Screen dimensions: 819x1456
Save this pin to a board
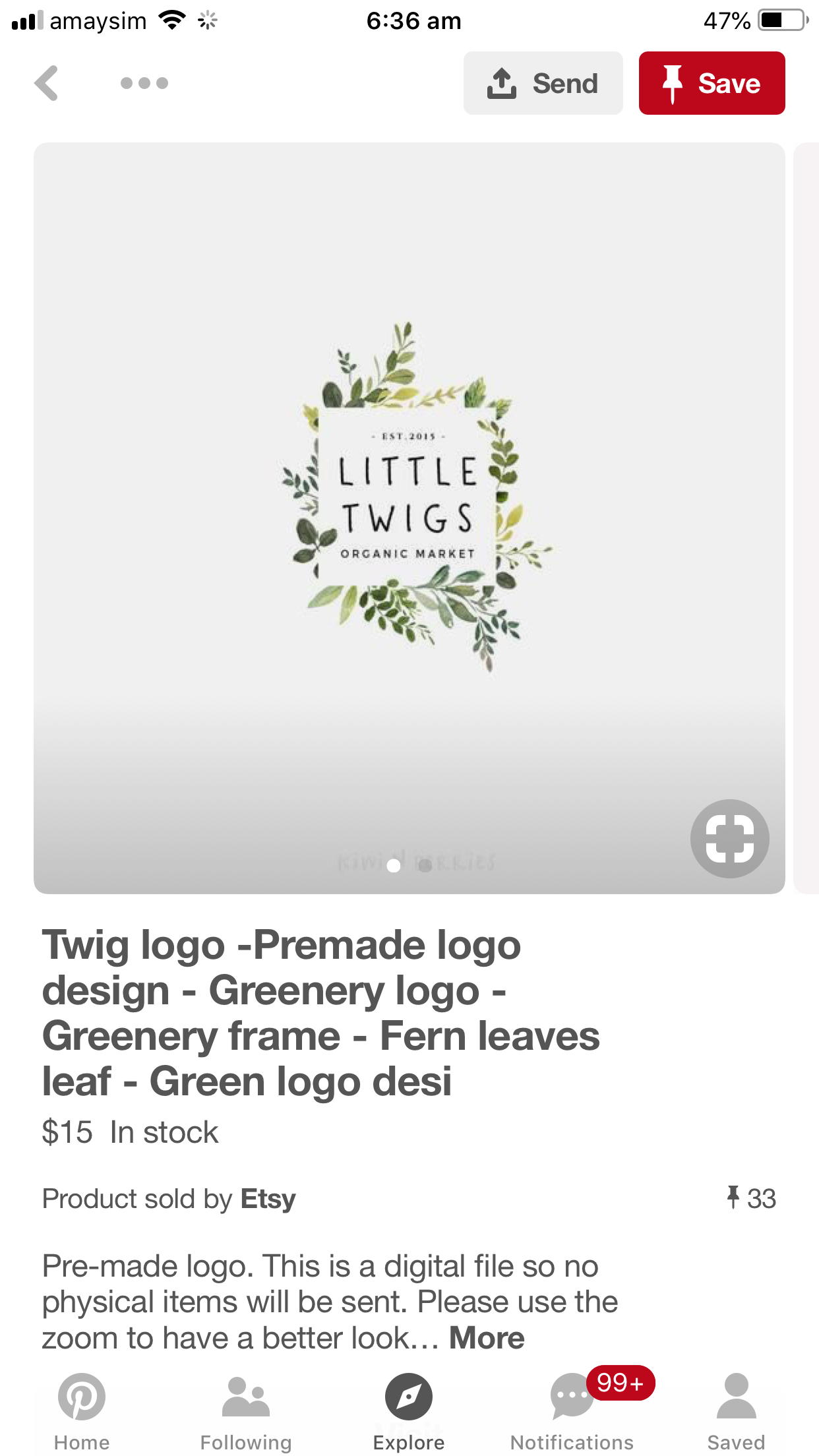point(712,83)
